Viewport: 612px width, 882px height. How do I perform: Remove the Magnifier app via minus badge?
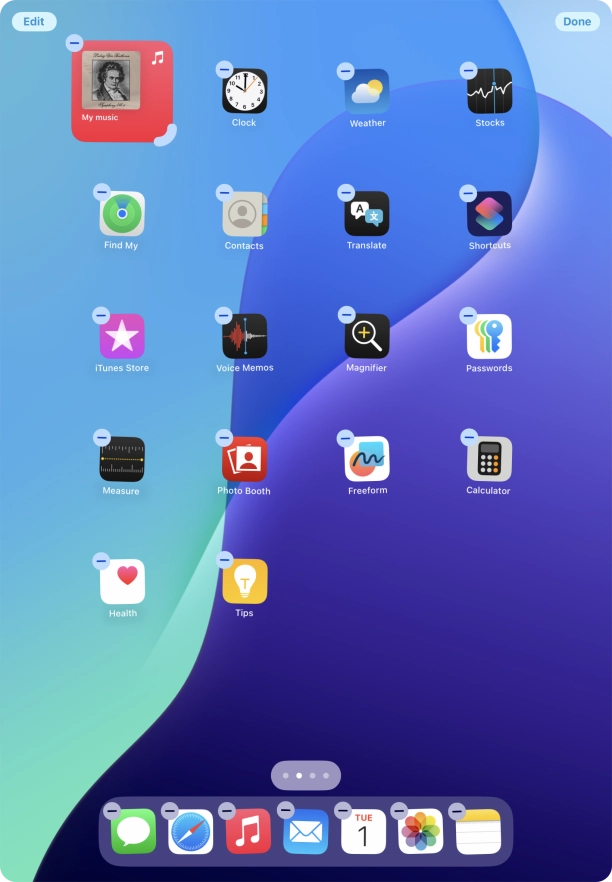[x=345, y=315]
